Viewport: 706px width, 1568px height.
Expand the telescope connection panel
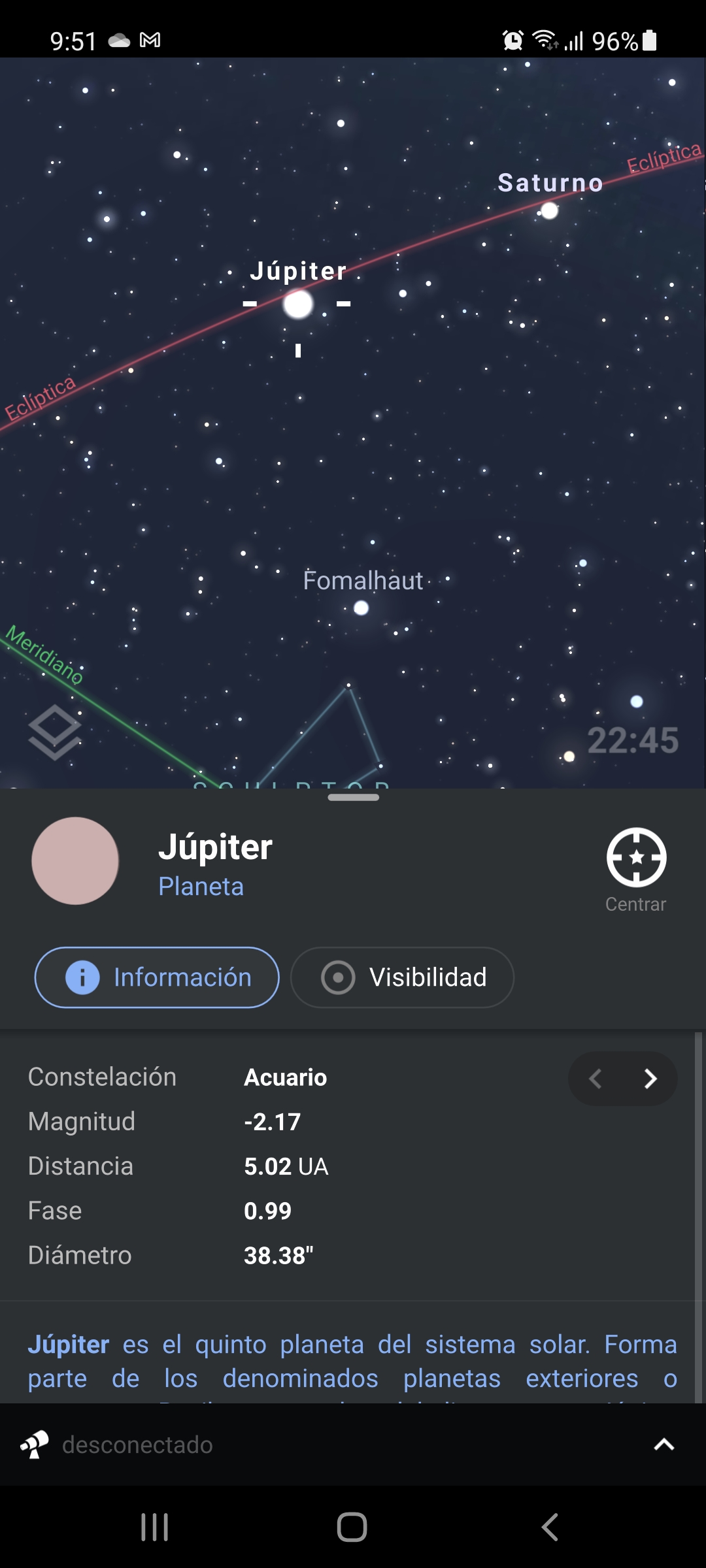[664, 1445]
